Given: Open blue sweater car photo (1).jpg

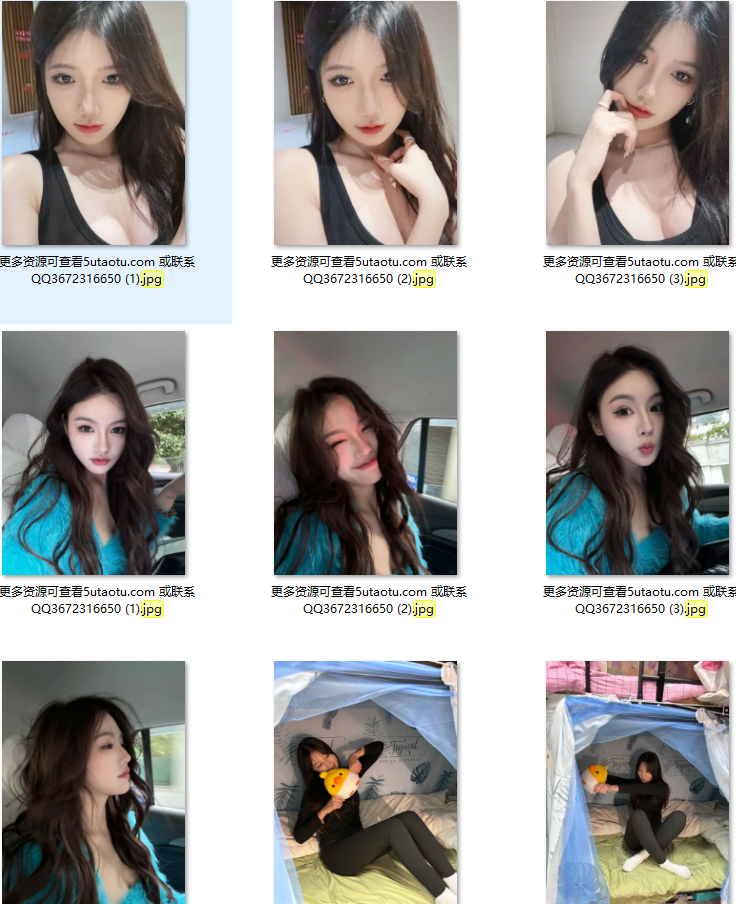Looking at the screenshot, I should coord(94,453).
